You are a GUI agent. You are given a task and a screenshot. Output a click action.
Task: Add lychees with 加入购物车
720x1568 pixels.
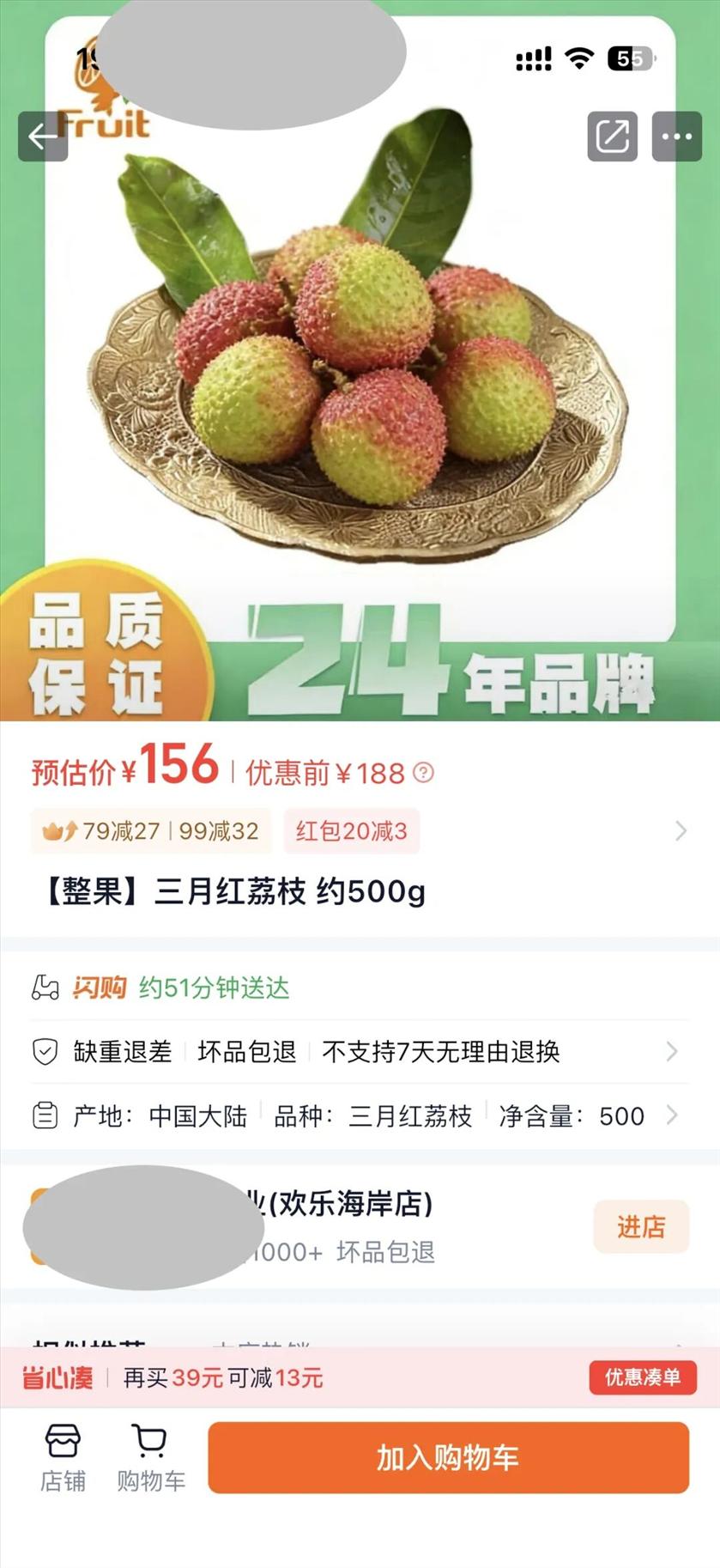coord(448,1457)
